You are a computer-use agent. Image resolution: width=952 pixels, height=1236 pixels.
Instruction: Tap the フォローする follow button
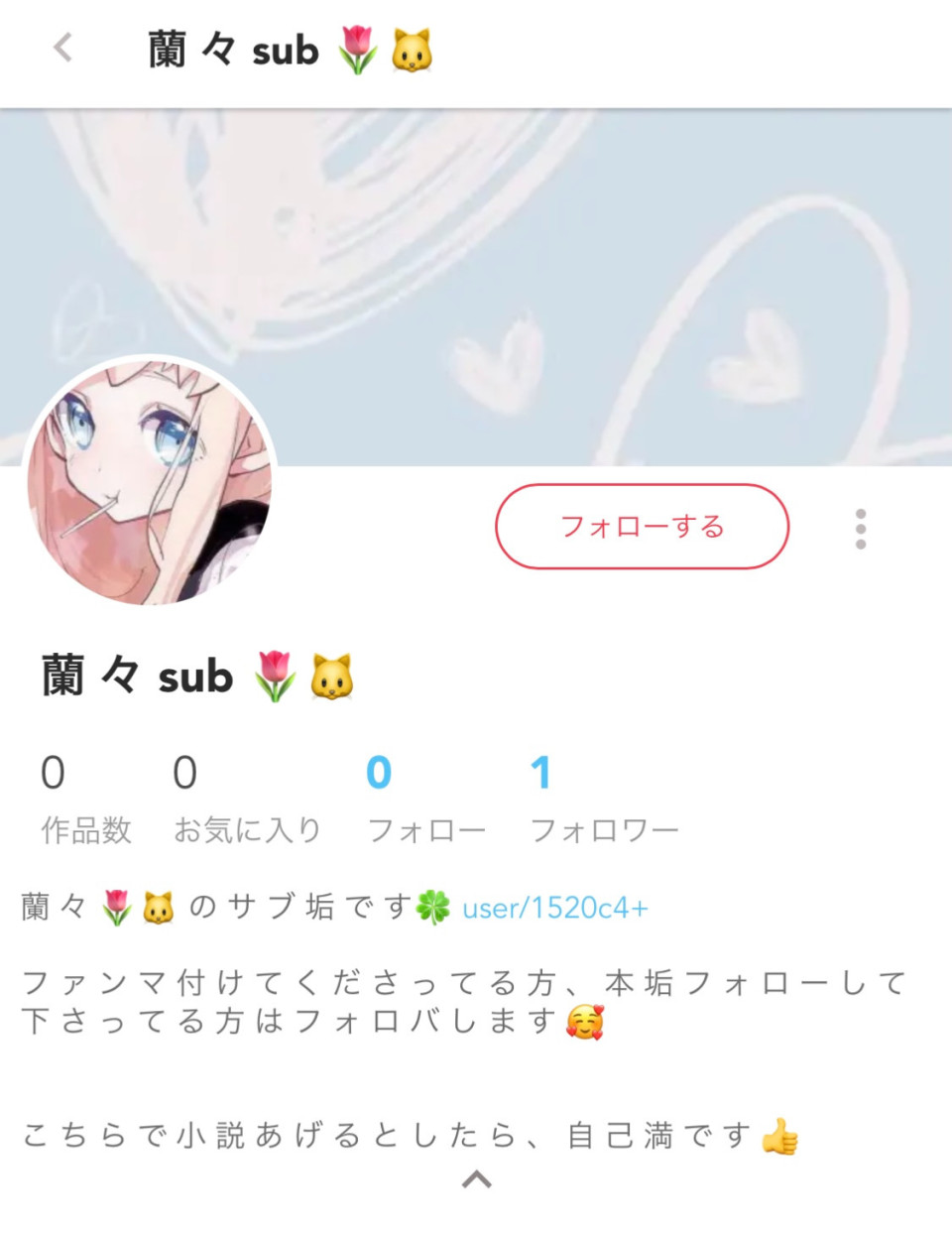(x=642, y=527)
